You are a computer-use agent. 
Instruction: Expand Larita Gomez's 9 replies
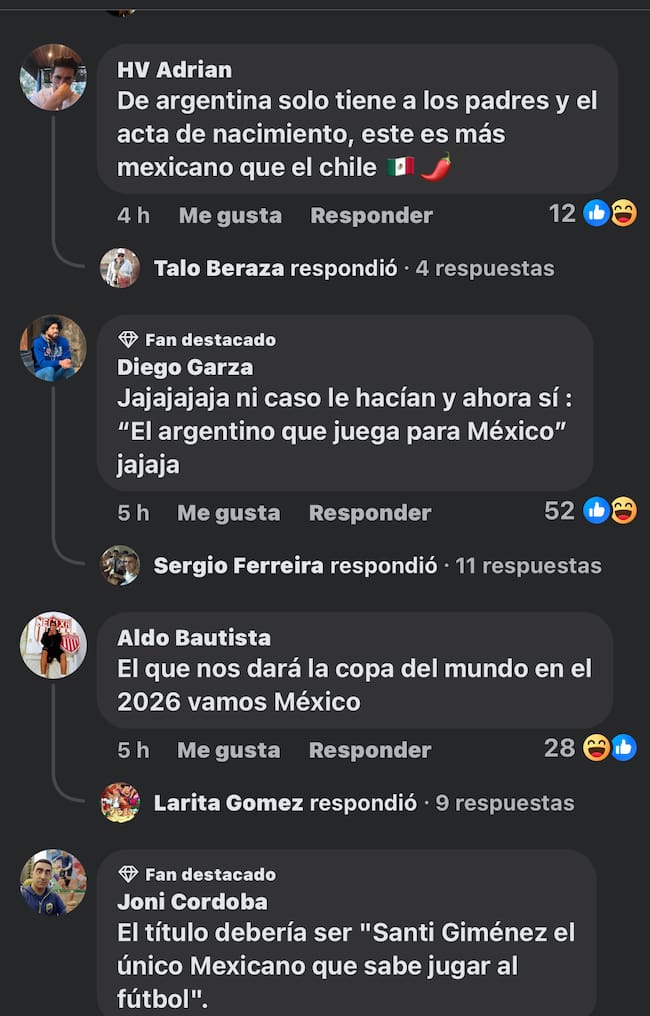(x=363, y=802)
